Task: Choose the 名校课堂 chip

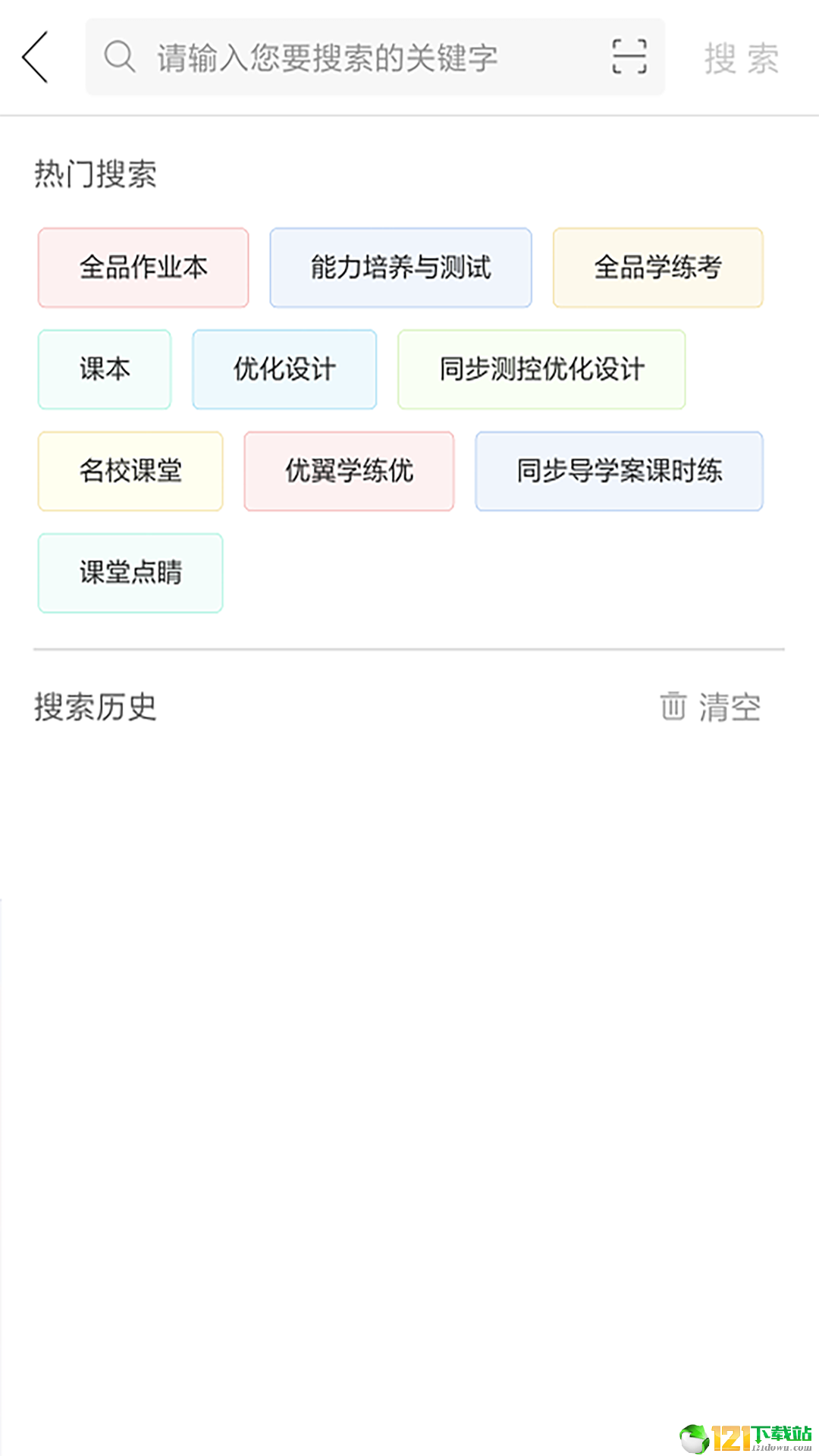Action: 130,471
